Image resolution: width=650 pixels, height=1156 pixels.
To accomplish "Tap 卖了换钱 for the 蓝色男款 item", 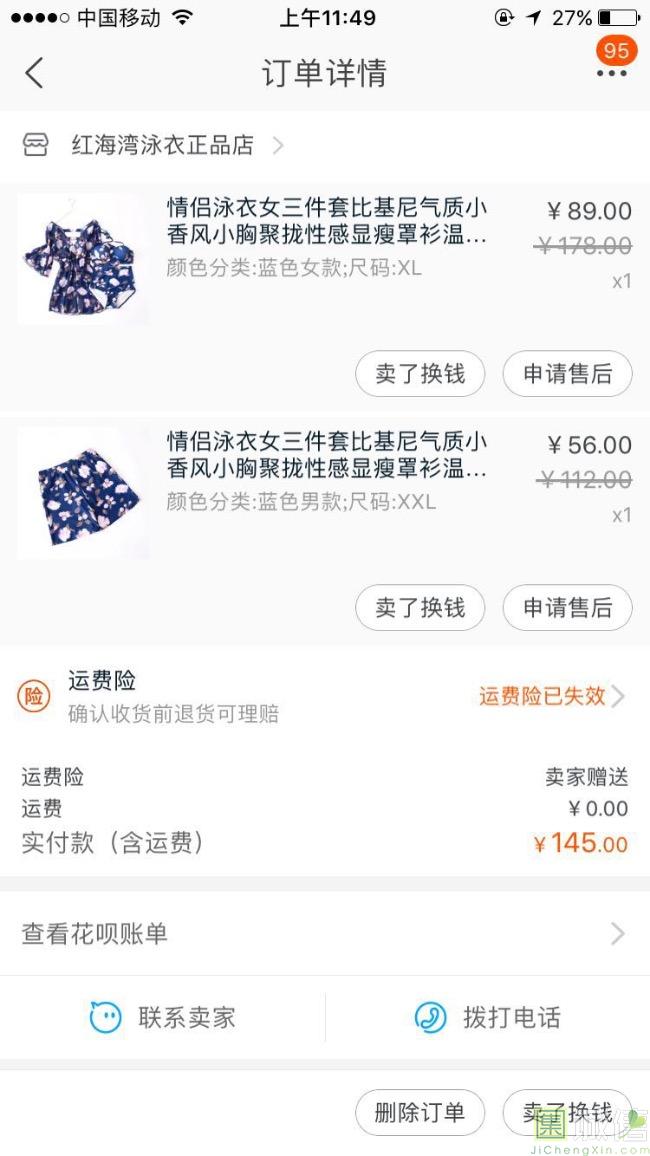I will coord(420,608).
